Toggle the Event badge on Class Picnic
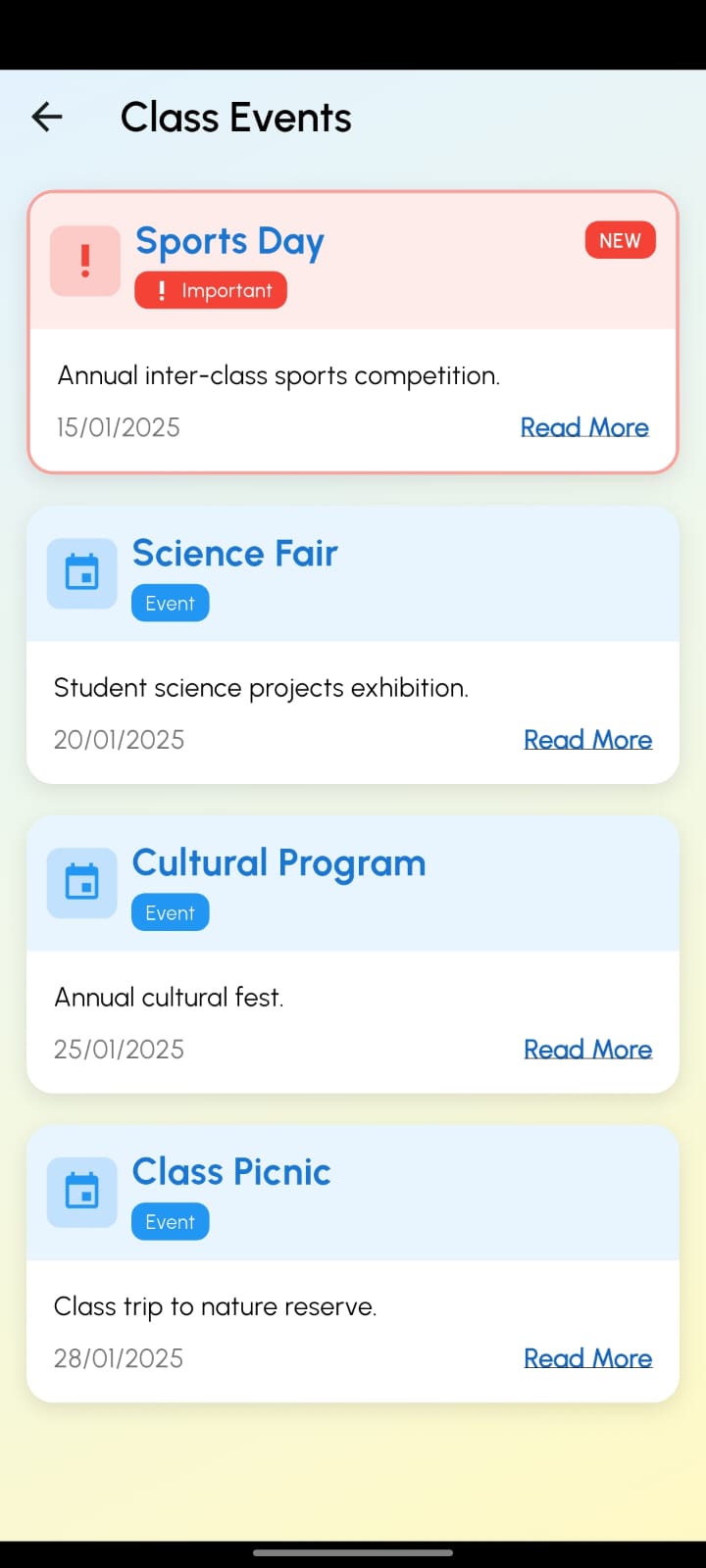The image size is (706, 1568). click(x=170, y=1221)
